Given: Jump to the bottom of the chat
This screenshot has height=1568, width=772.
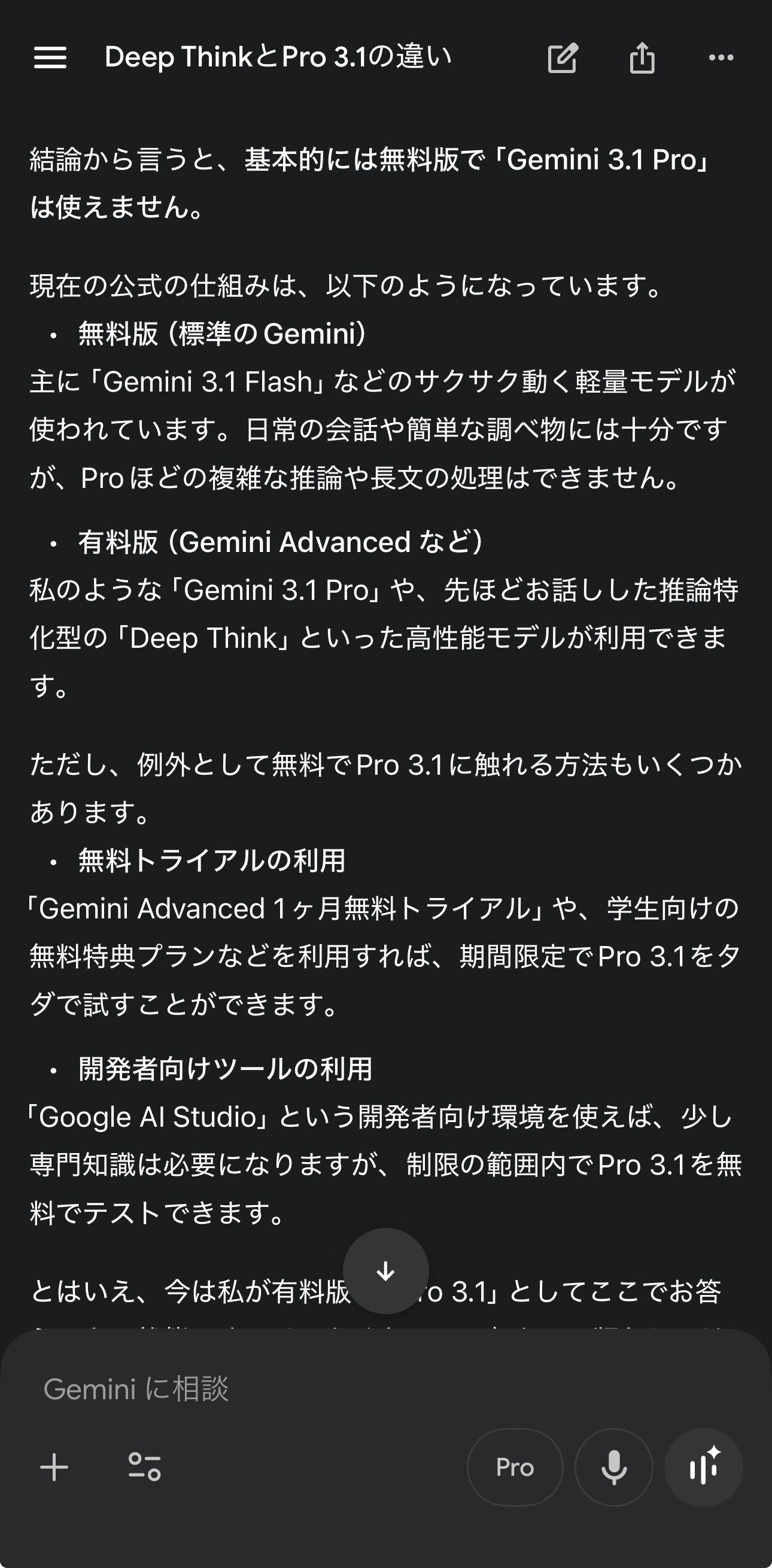Looking at the screenshot, I should pos(385,1271).
